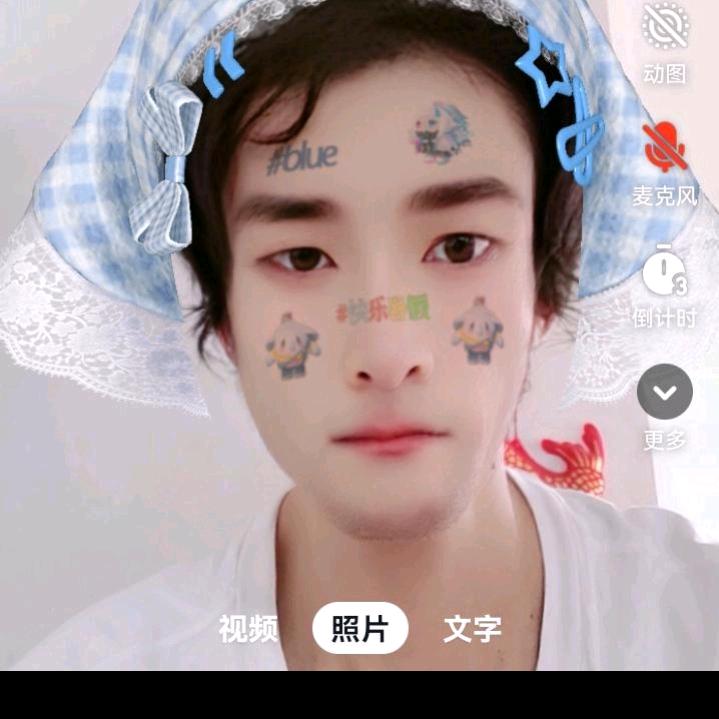The width and height of the screenshot is (719, 719).
Task: Unmute the 麦克风 microphone
Action: click(x=665, y=148)
